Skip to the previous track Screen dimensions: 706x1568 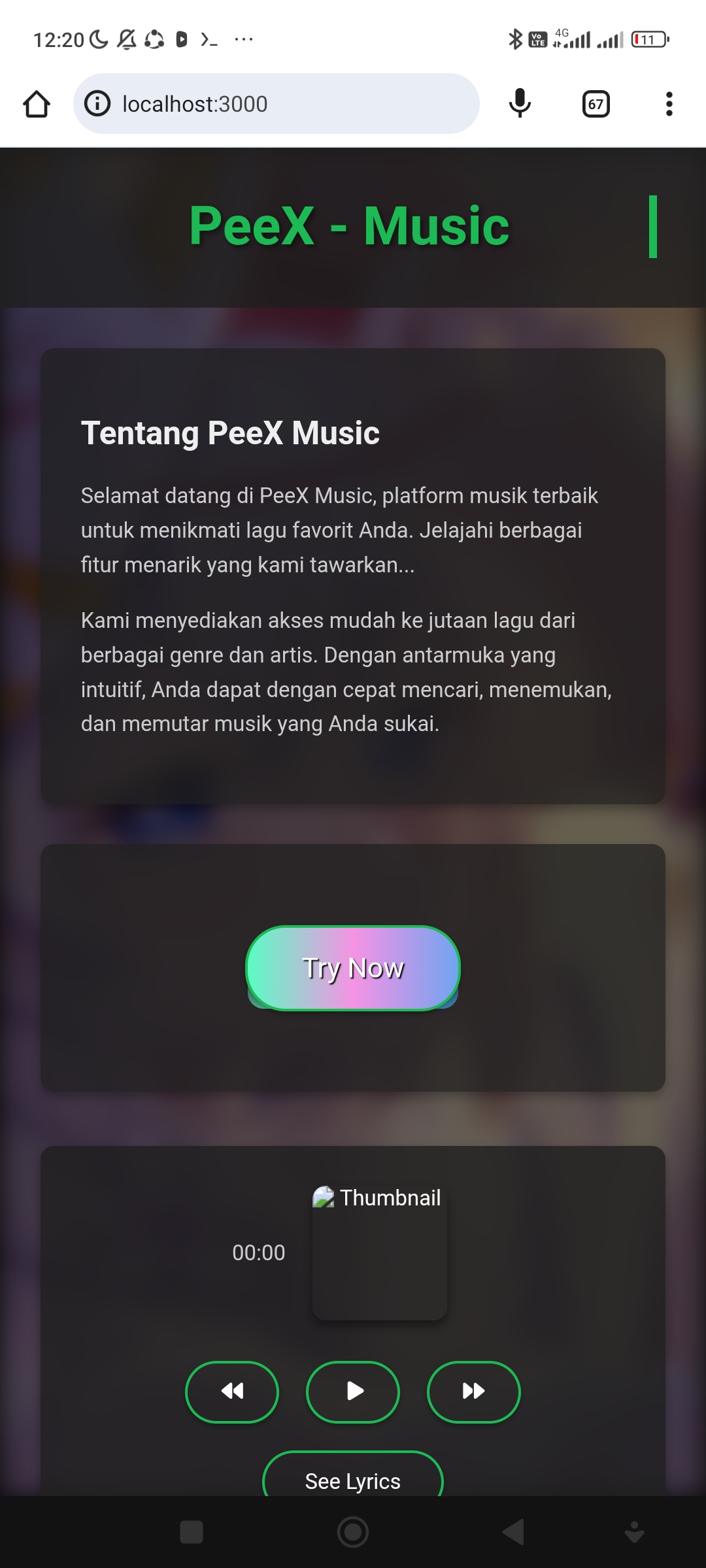pyautogui.click(x=232, y=1392)
